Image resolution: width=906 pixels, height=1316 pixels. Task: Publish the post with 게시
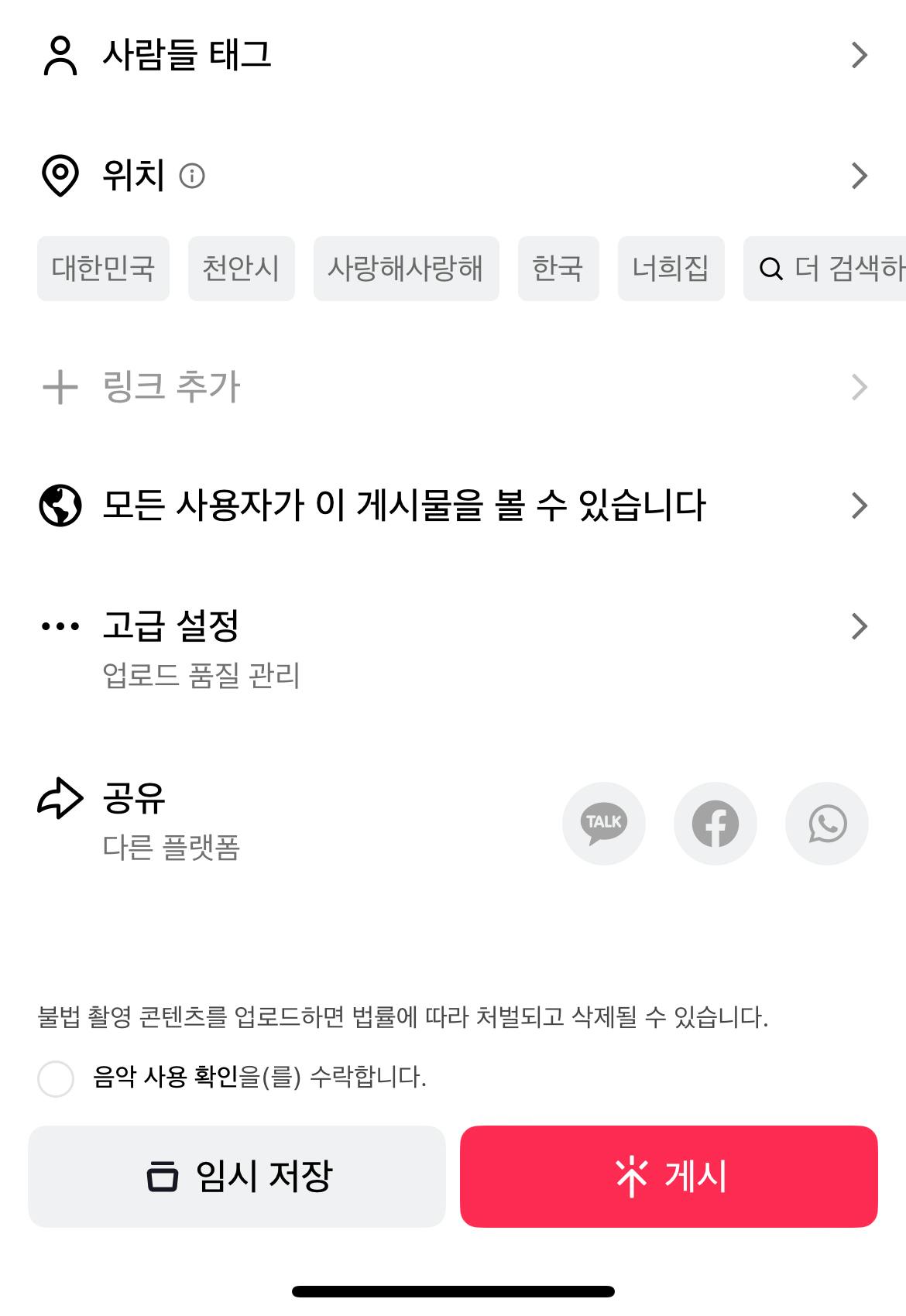(x=668, y=1177)
